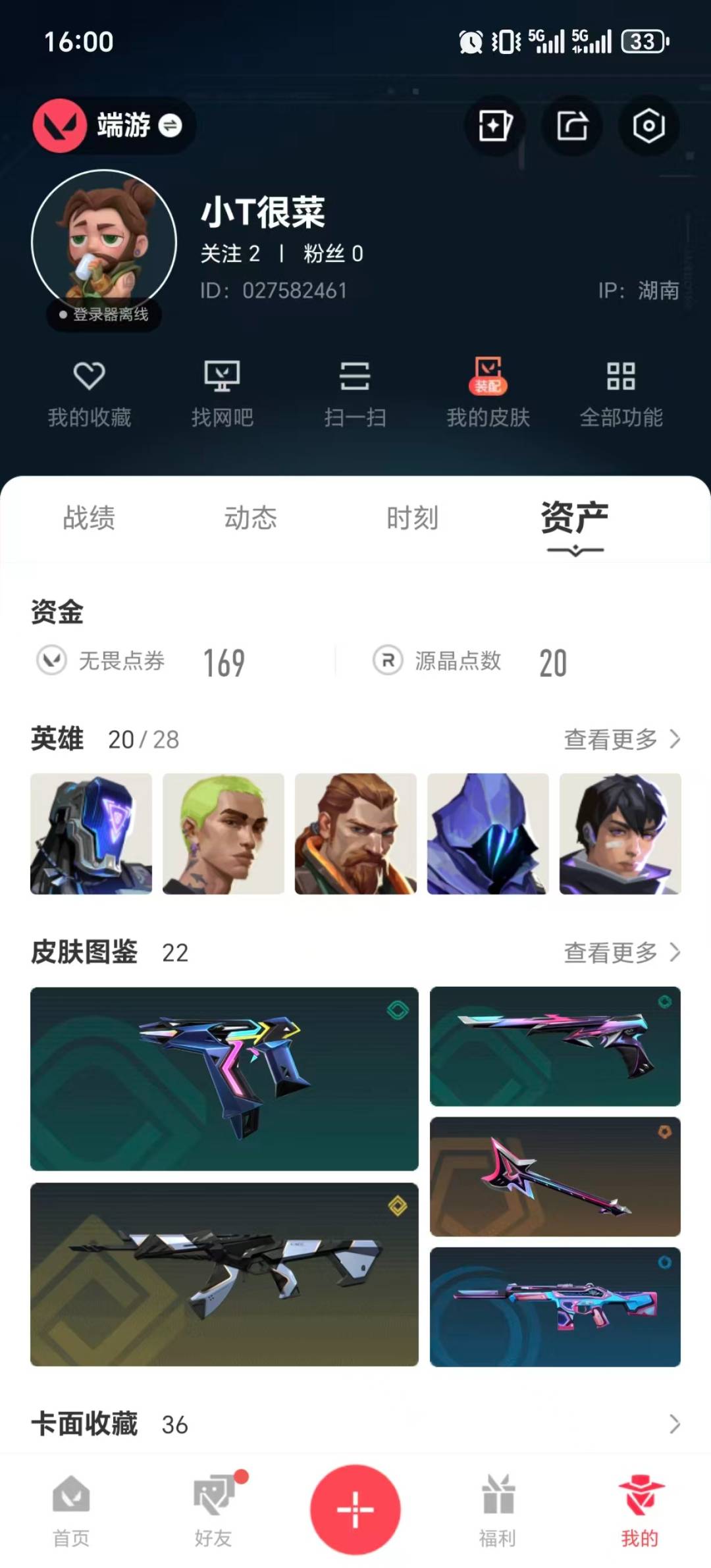Switch to the 动态 tab

tap(251, 519)
